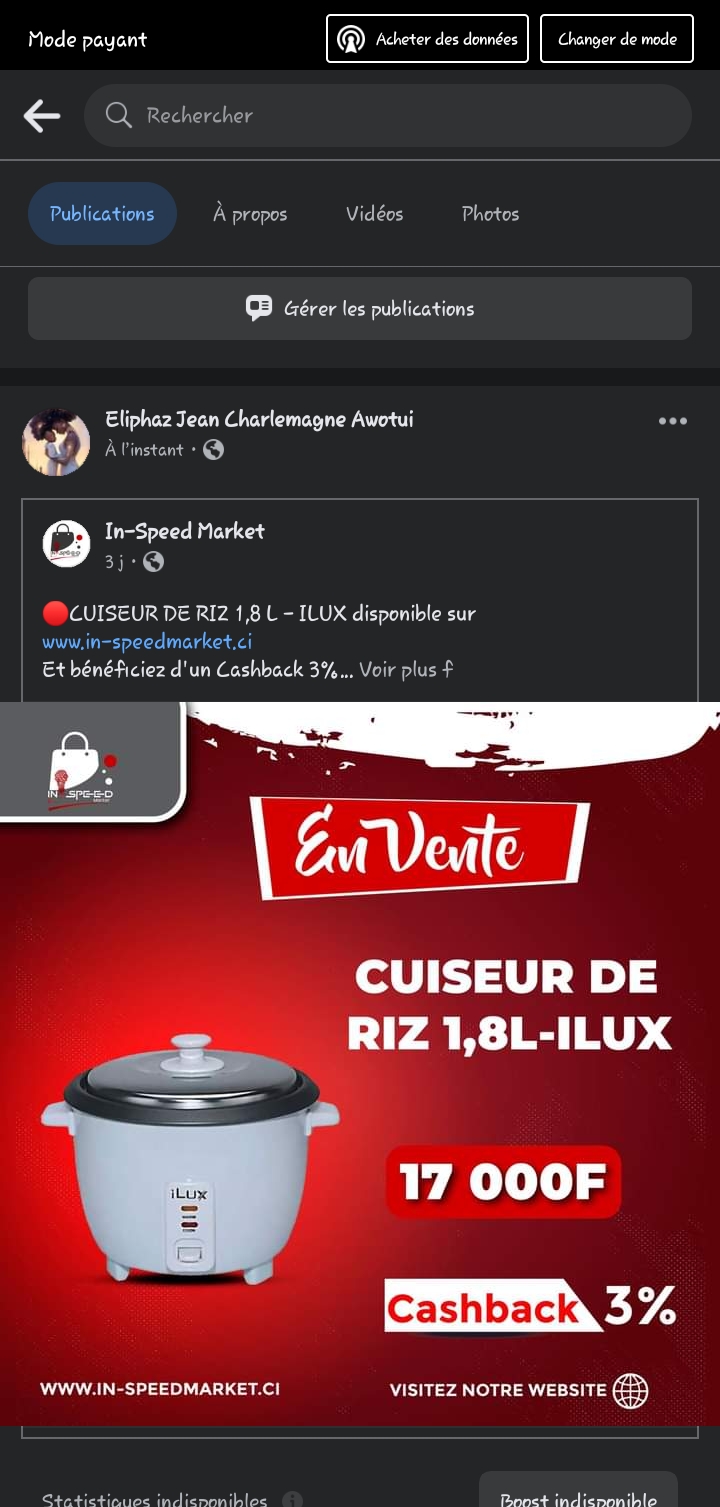Go back with the arrow icon

point(42,116)
